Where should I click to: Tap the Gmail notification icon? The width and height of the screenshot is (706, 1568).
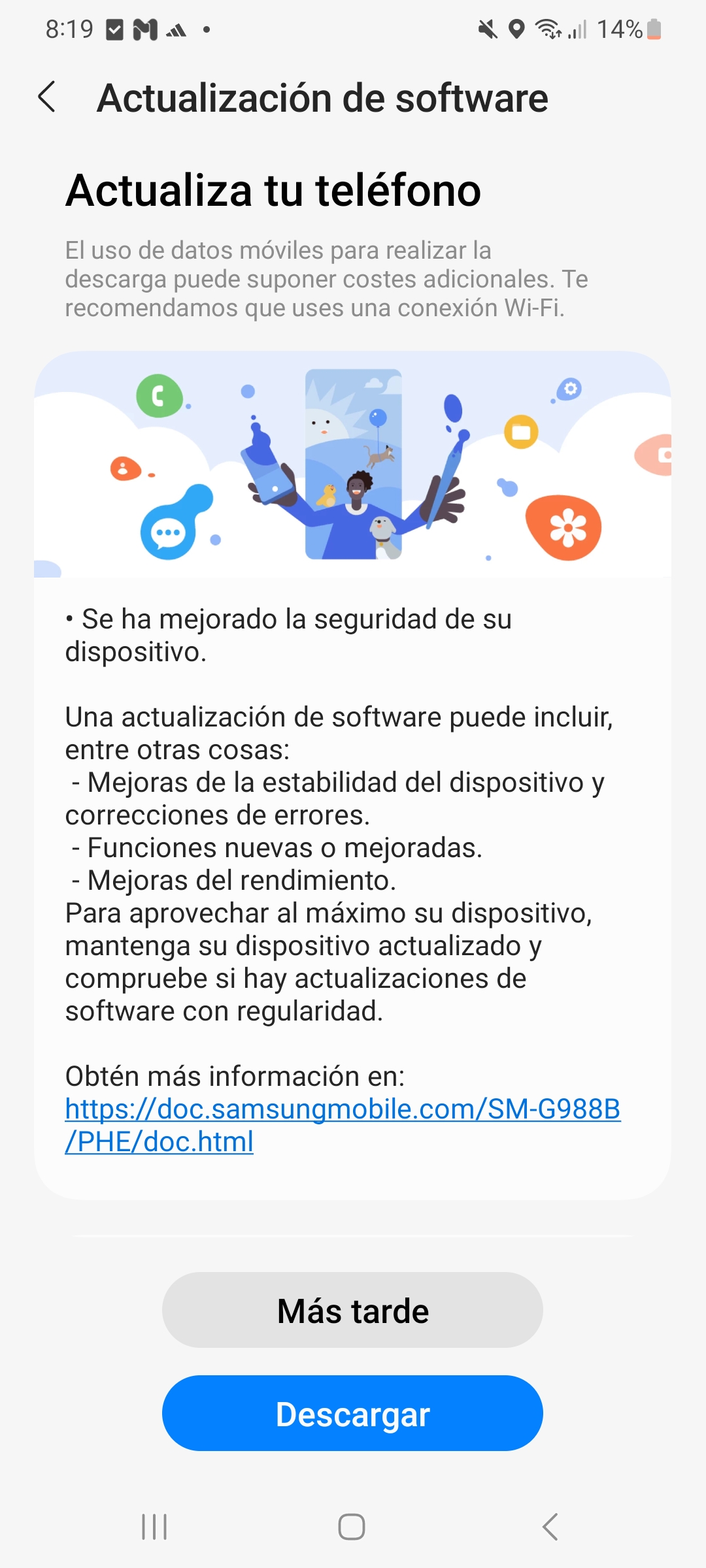(x=145, y=29)
